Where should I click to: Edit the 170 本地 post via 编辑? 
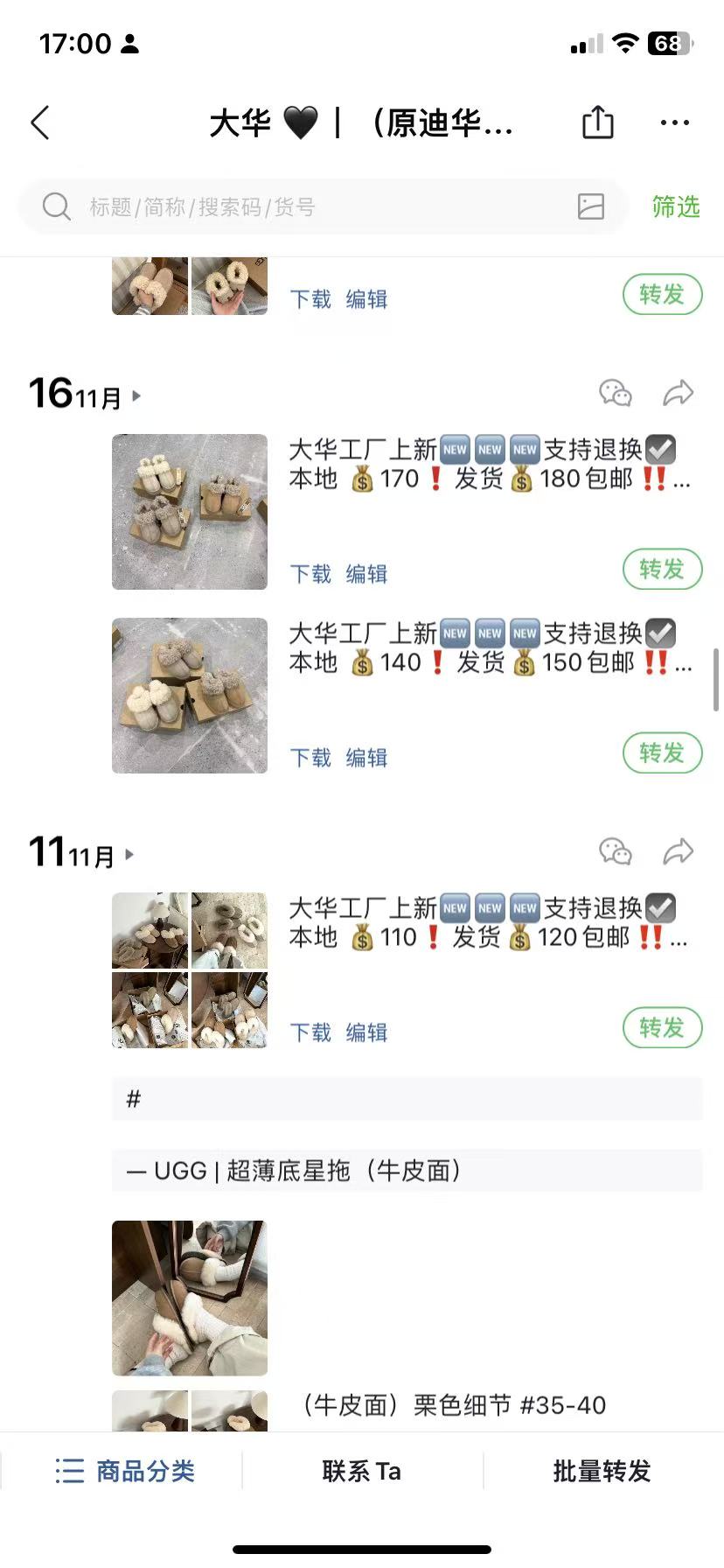[366, 574]
